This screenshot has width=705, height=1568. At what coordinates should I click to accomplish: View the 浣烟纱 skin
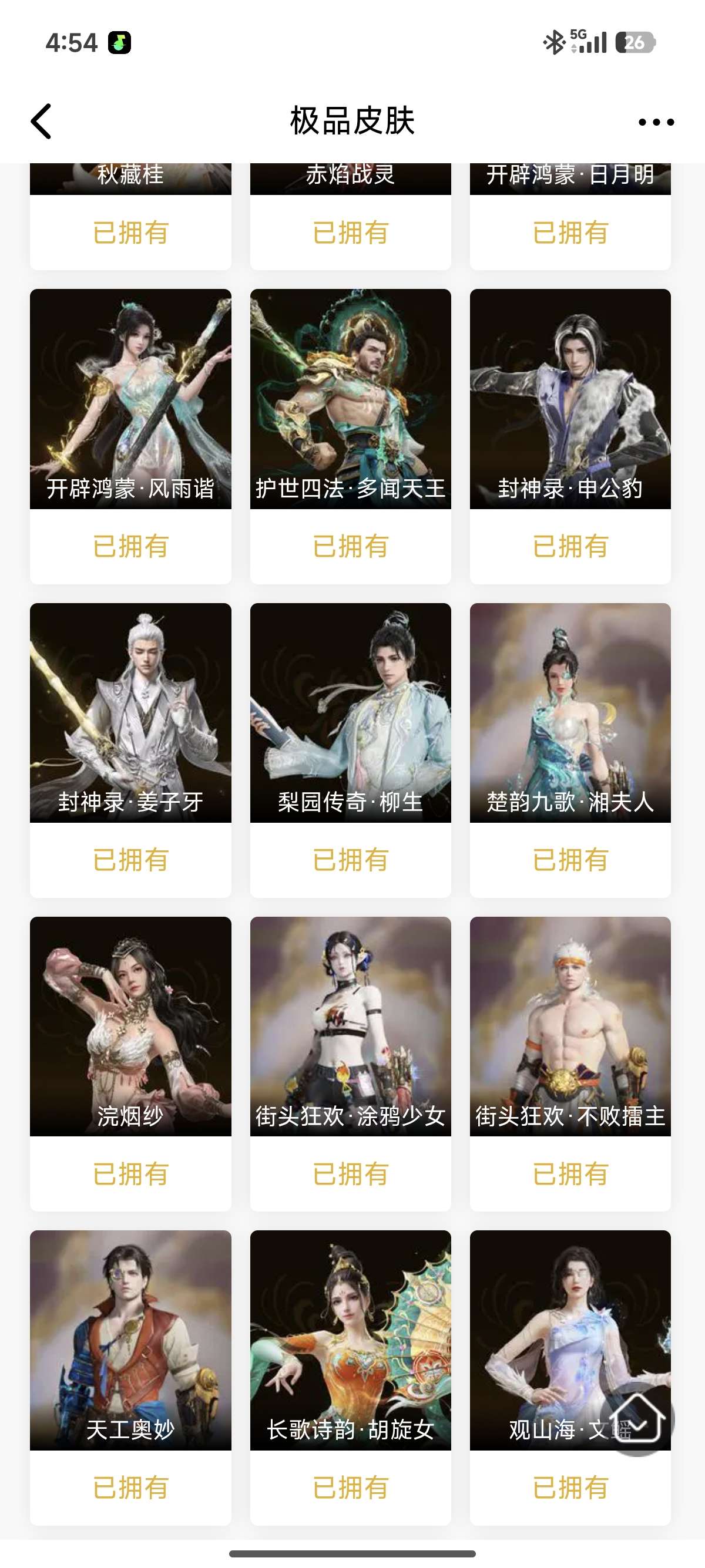tap(130, 1027)
